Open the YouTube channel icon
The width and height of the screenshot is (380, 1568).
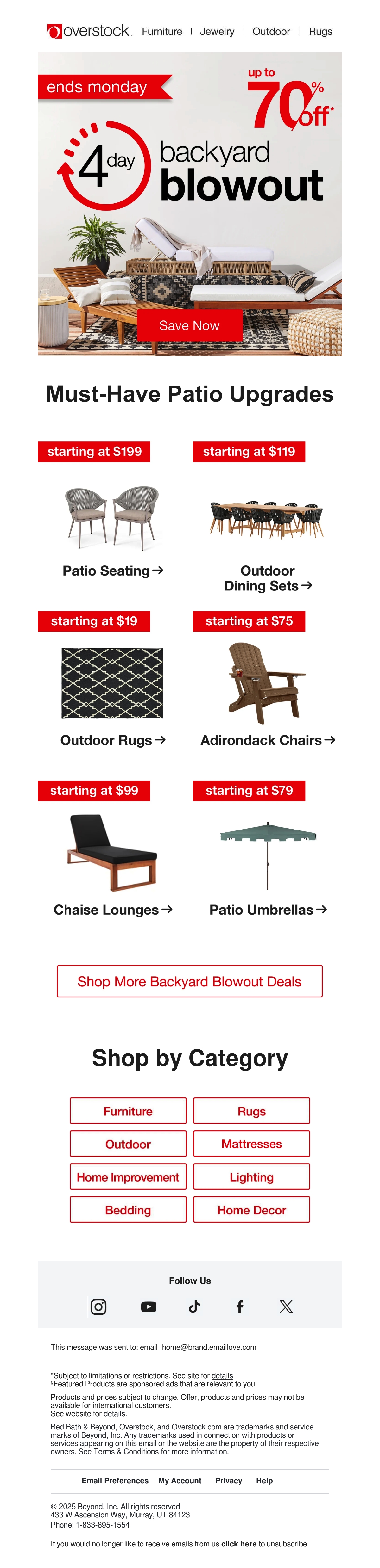pyautogui.click(x=148, y=1306)
